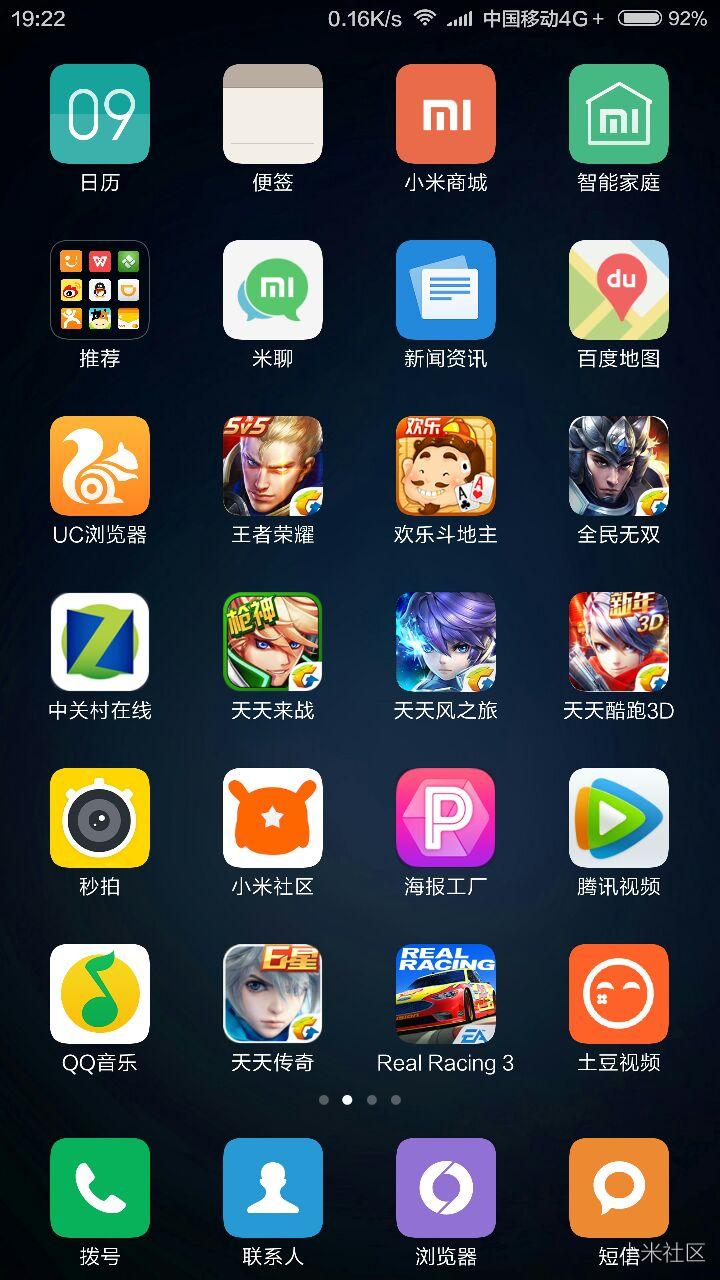Start the 王者荣耀 game
The image size is (720, 1280).
273,466
